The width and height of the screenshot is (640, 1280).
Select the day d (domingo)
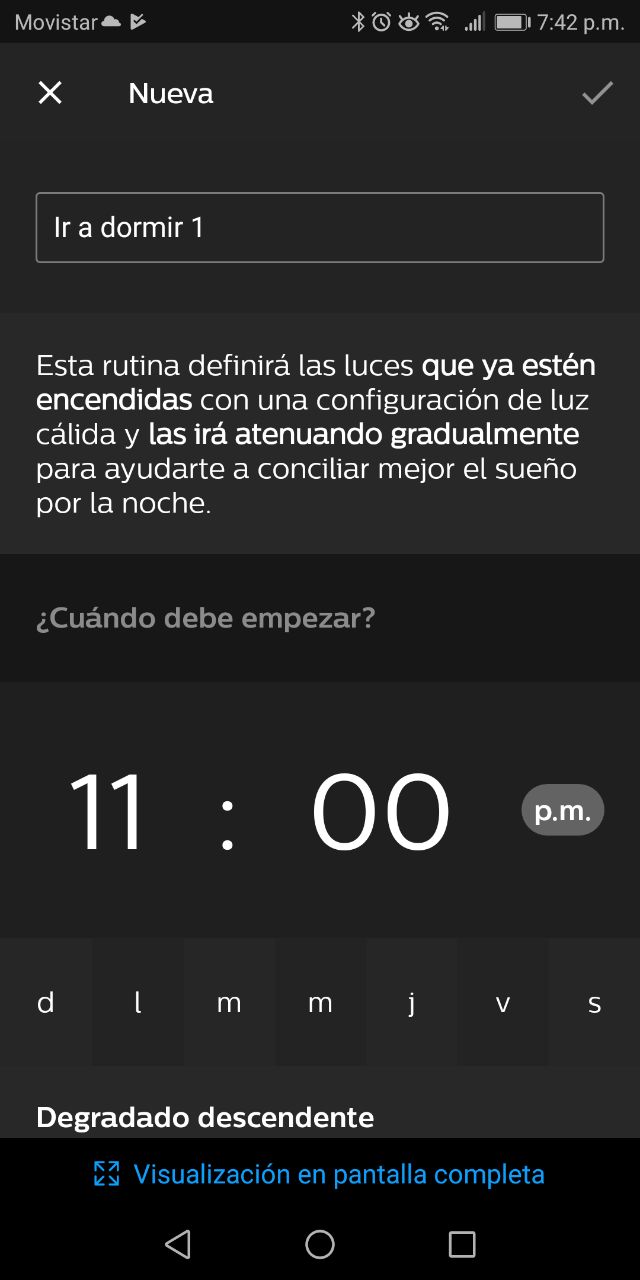point(46,1003)
